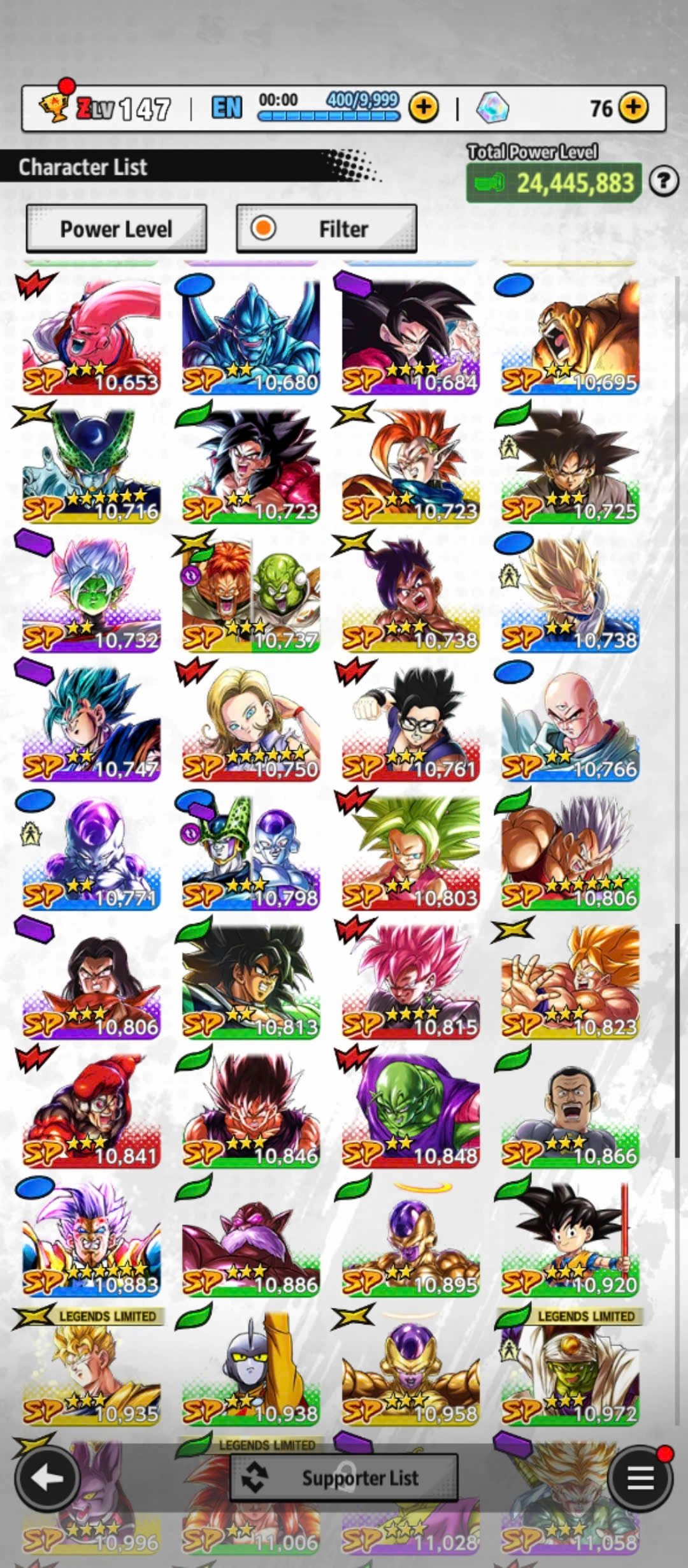Screen dimensions: 688x1568
Task: View the character with power 10,866
Action: (570, 1110)
